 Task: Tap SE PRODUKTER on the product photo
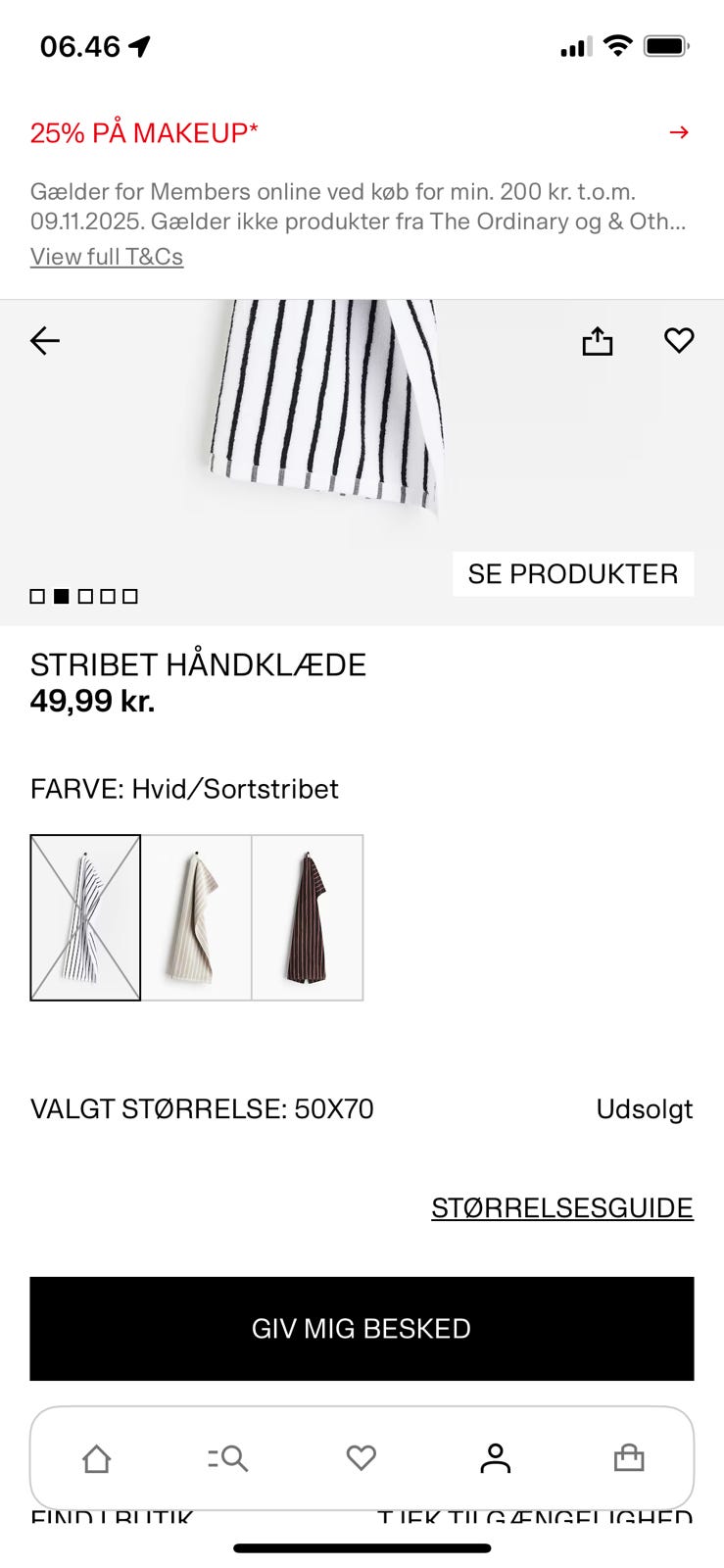pos(573,573)
